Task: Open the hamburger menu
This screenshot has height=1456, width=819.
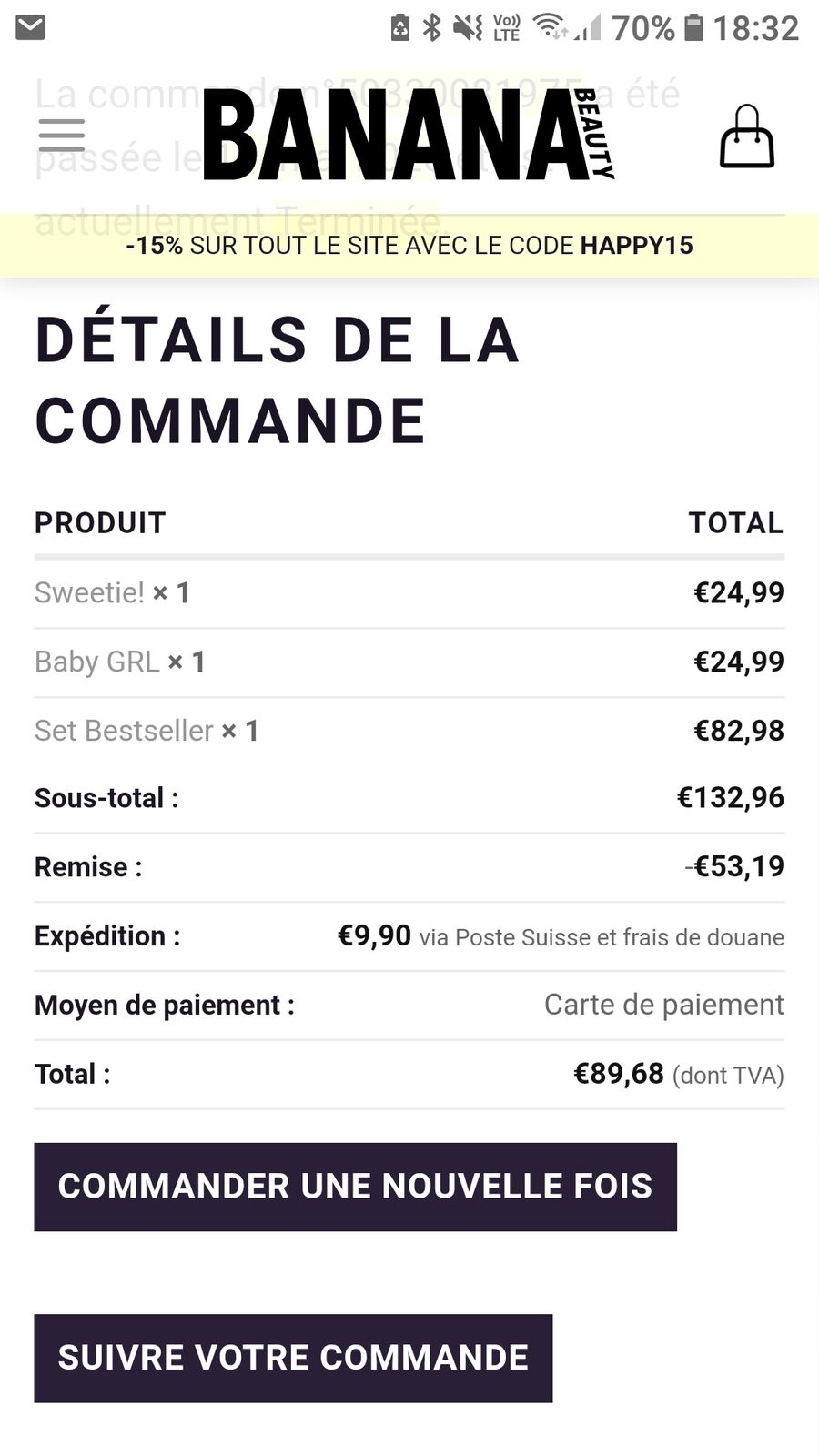Action: coord(62,136)
